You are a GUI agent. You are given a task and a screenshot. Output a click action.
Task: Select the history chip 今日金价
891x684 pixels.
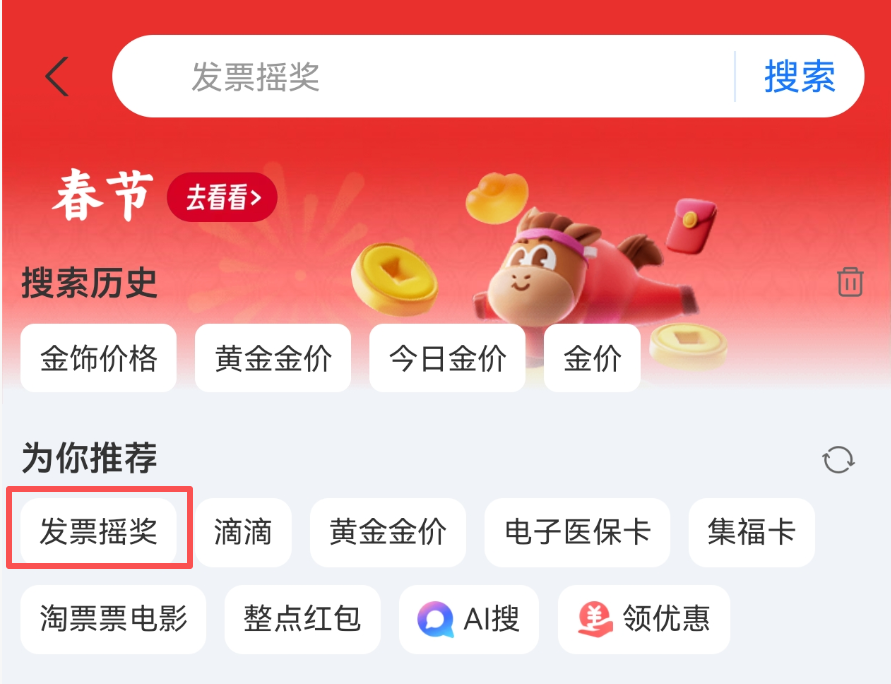(447, 358)
